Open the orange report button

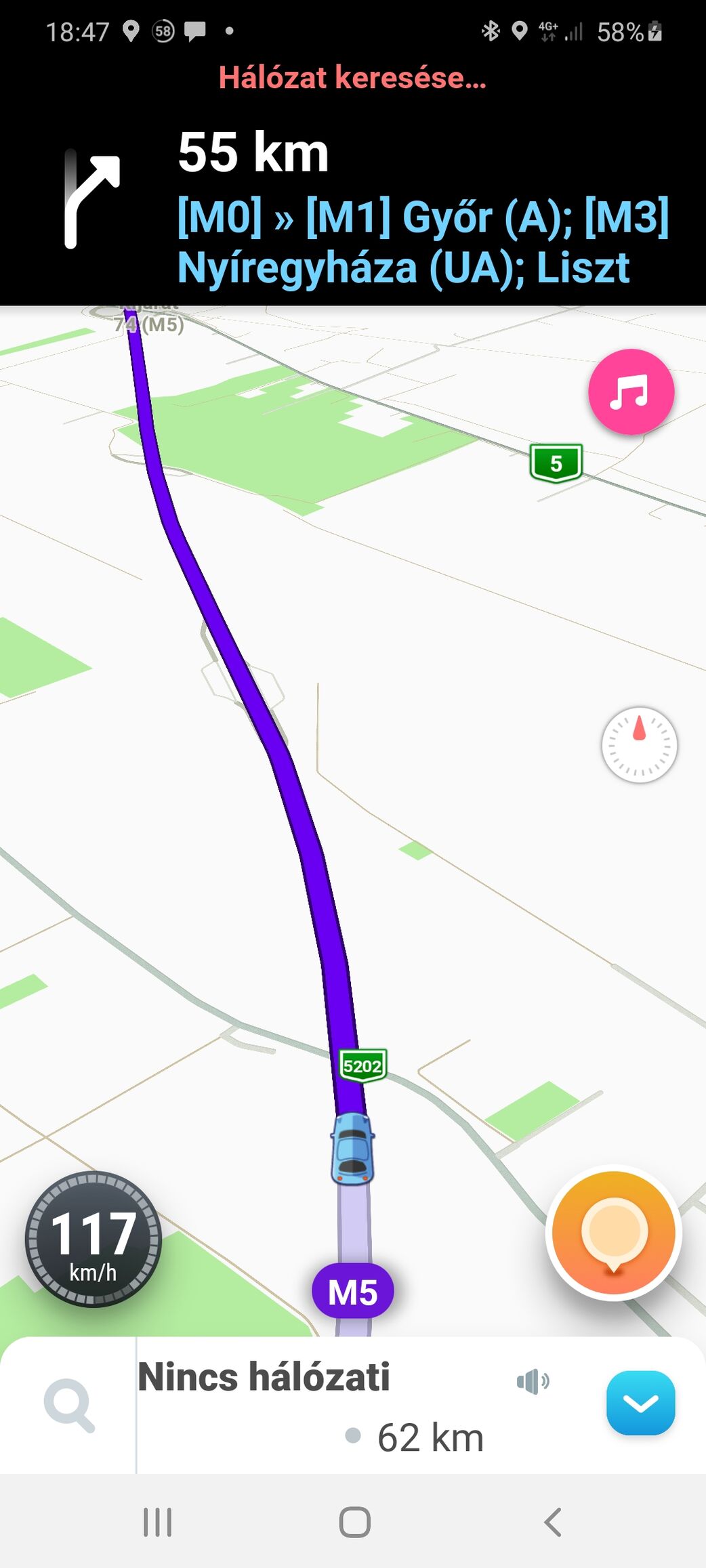coord(614,1232)
